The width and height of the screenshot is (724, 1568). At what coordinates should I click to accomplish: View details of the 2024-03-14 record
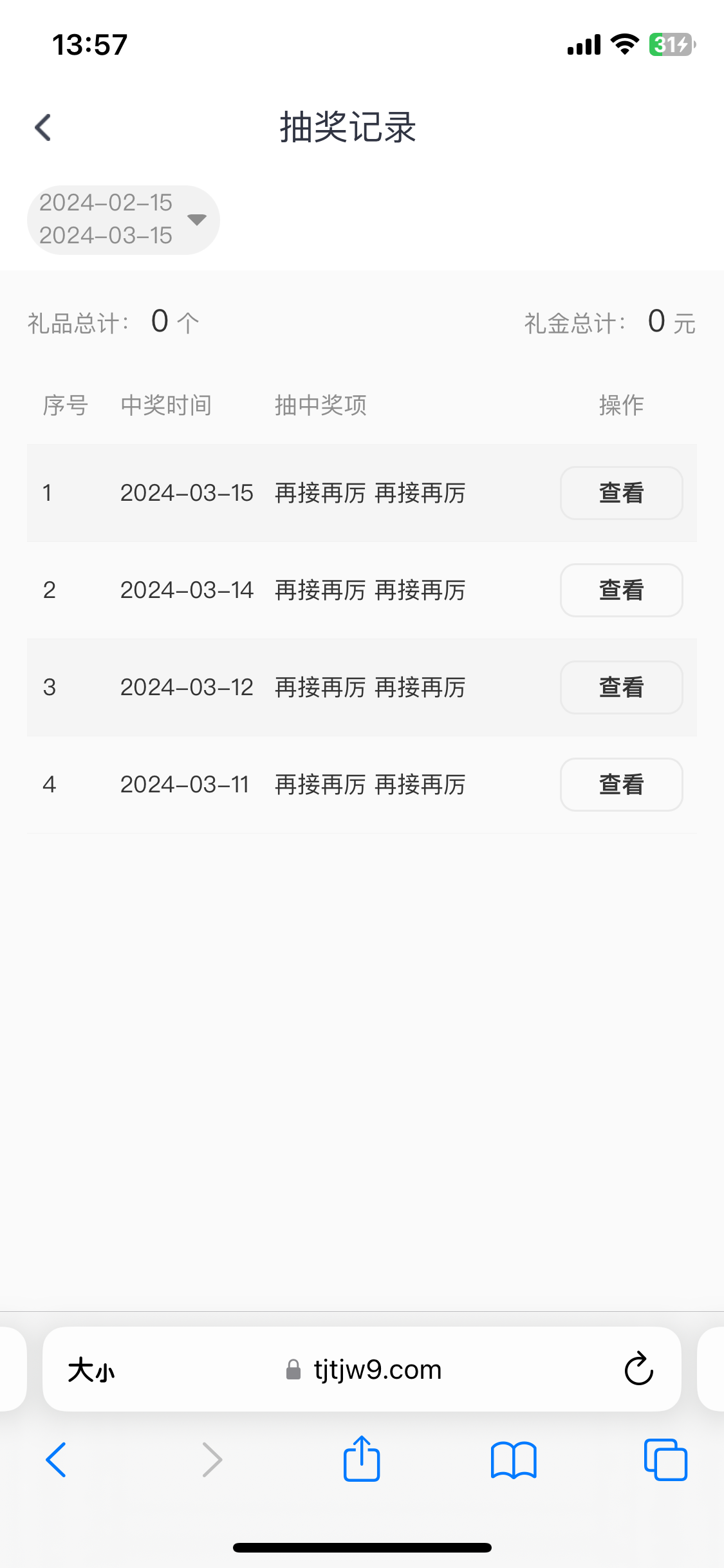pos(621,590)
